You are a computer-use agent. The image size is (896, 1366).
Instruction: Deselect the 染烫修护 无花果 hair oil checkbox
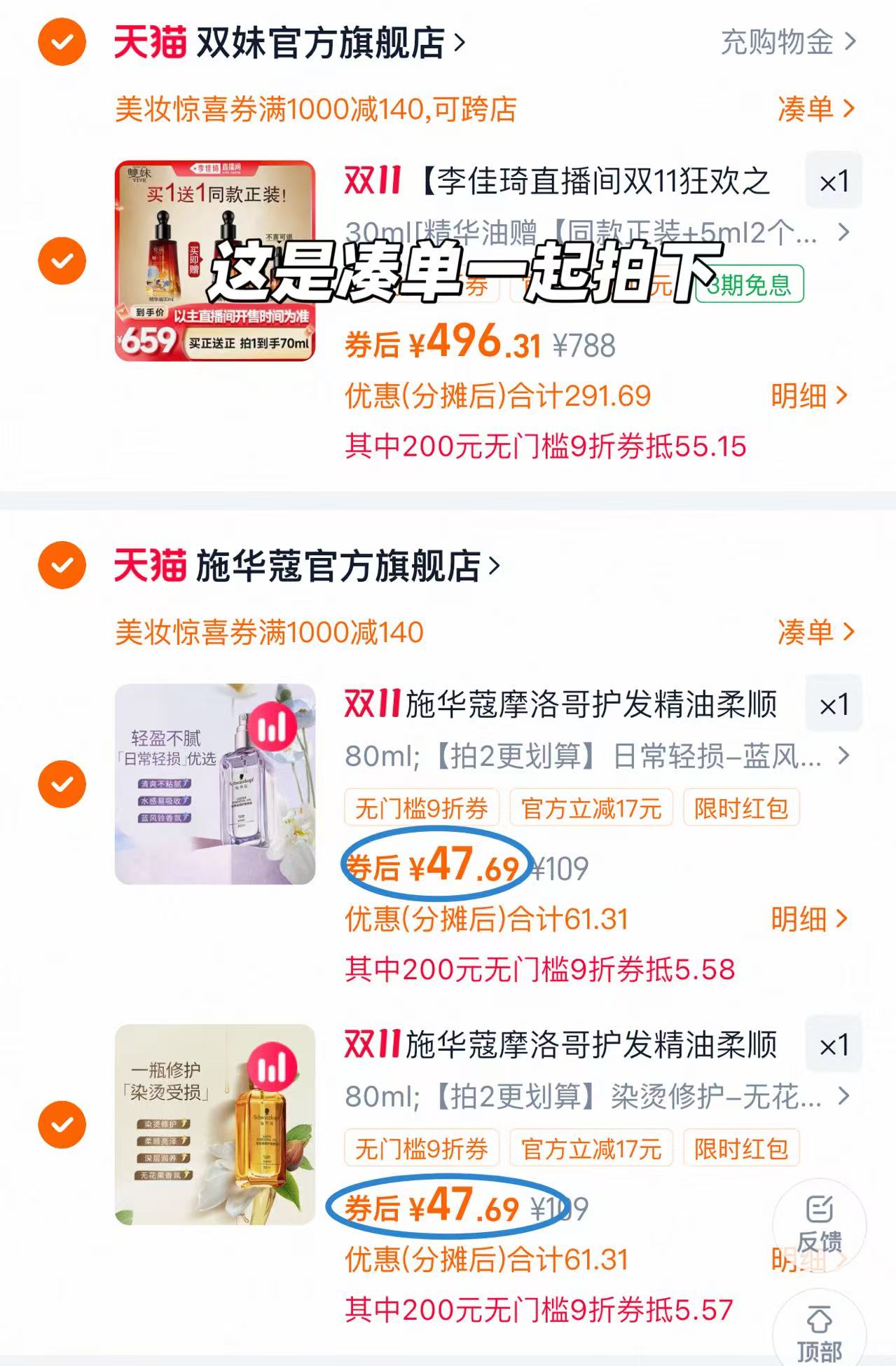[x=62, y=1124]
